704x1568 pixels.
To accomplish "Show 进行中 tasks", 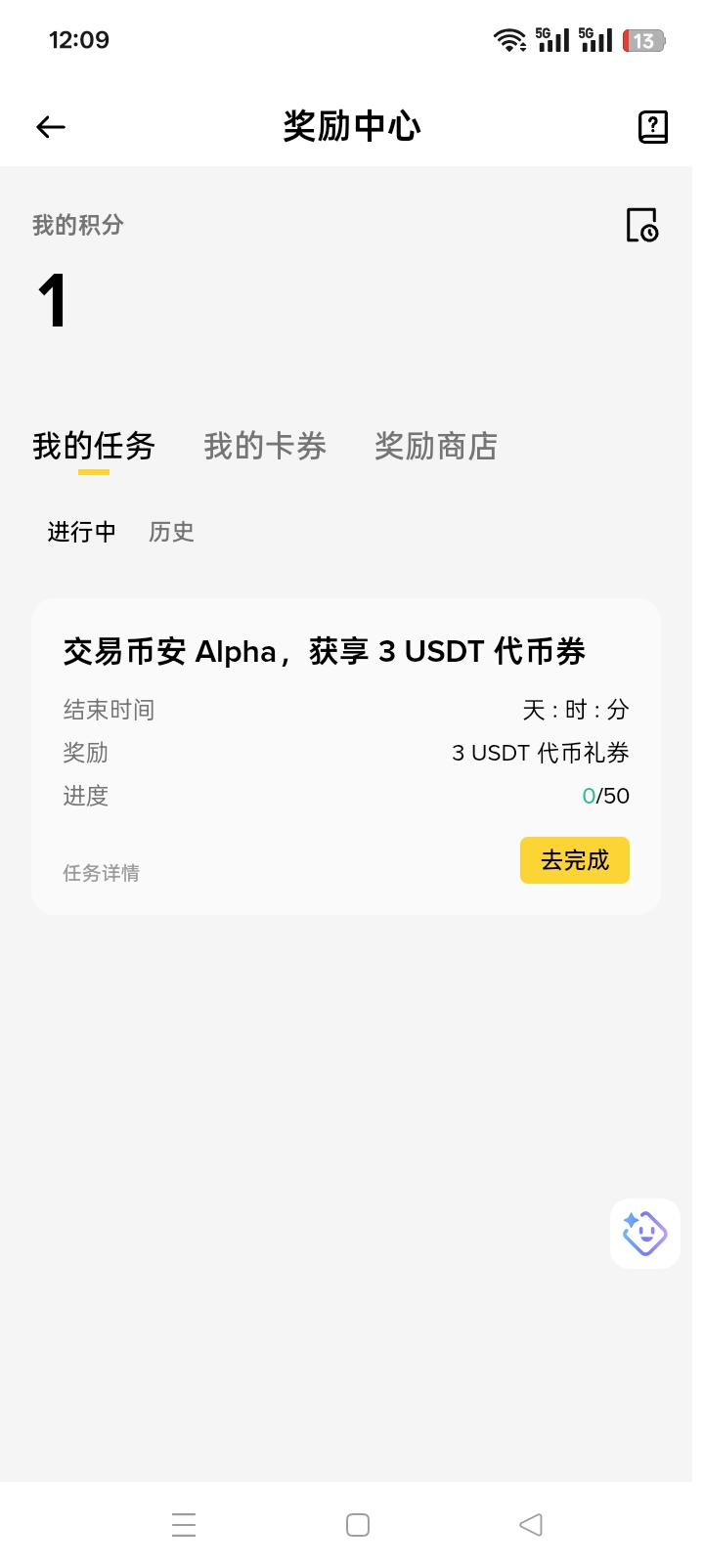I will click(x=82, y=532).
